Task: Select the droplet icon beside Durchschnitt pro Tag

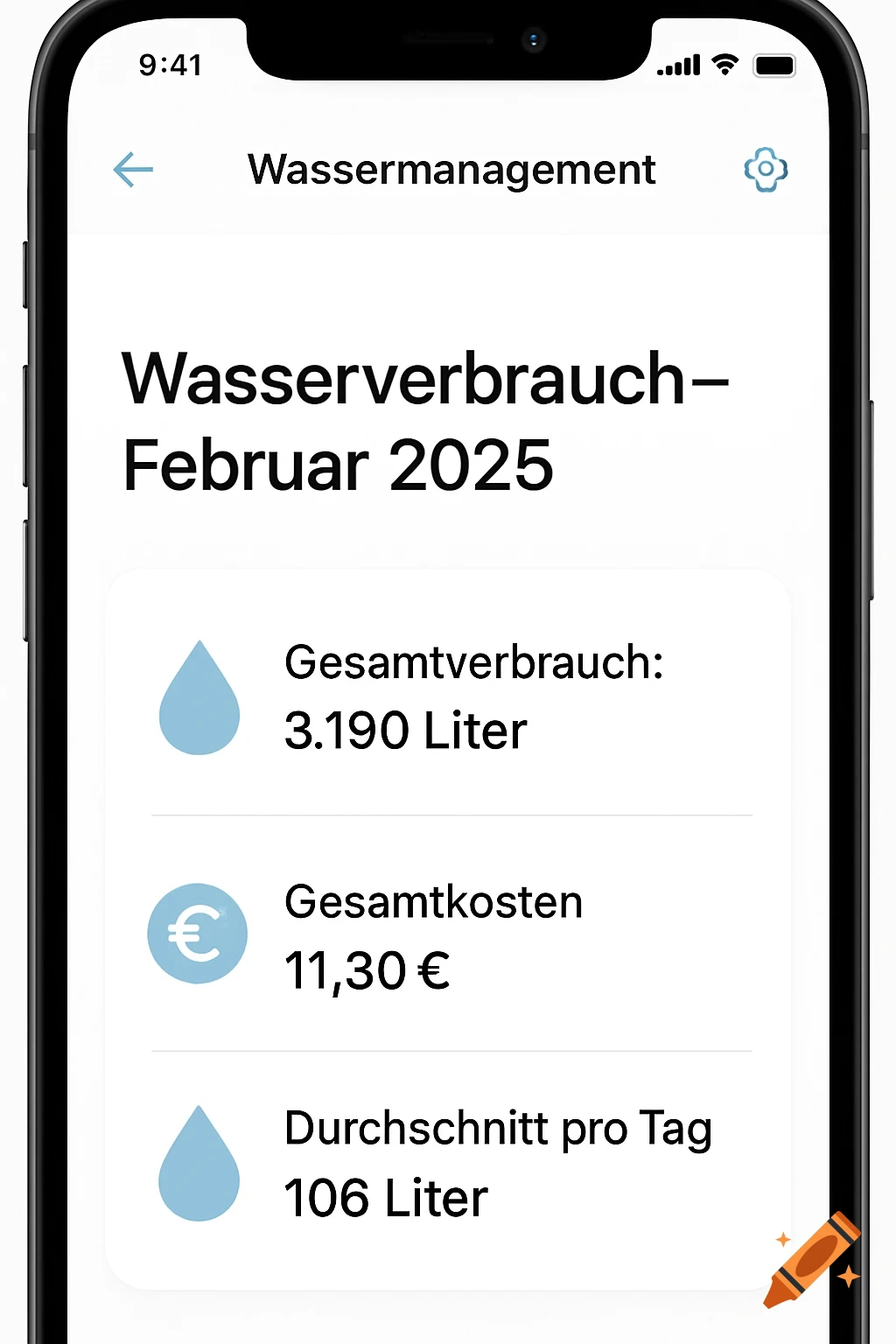Action: (198, 1172)
